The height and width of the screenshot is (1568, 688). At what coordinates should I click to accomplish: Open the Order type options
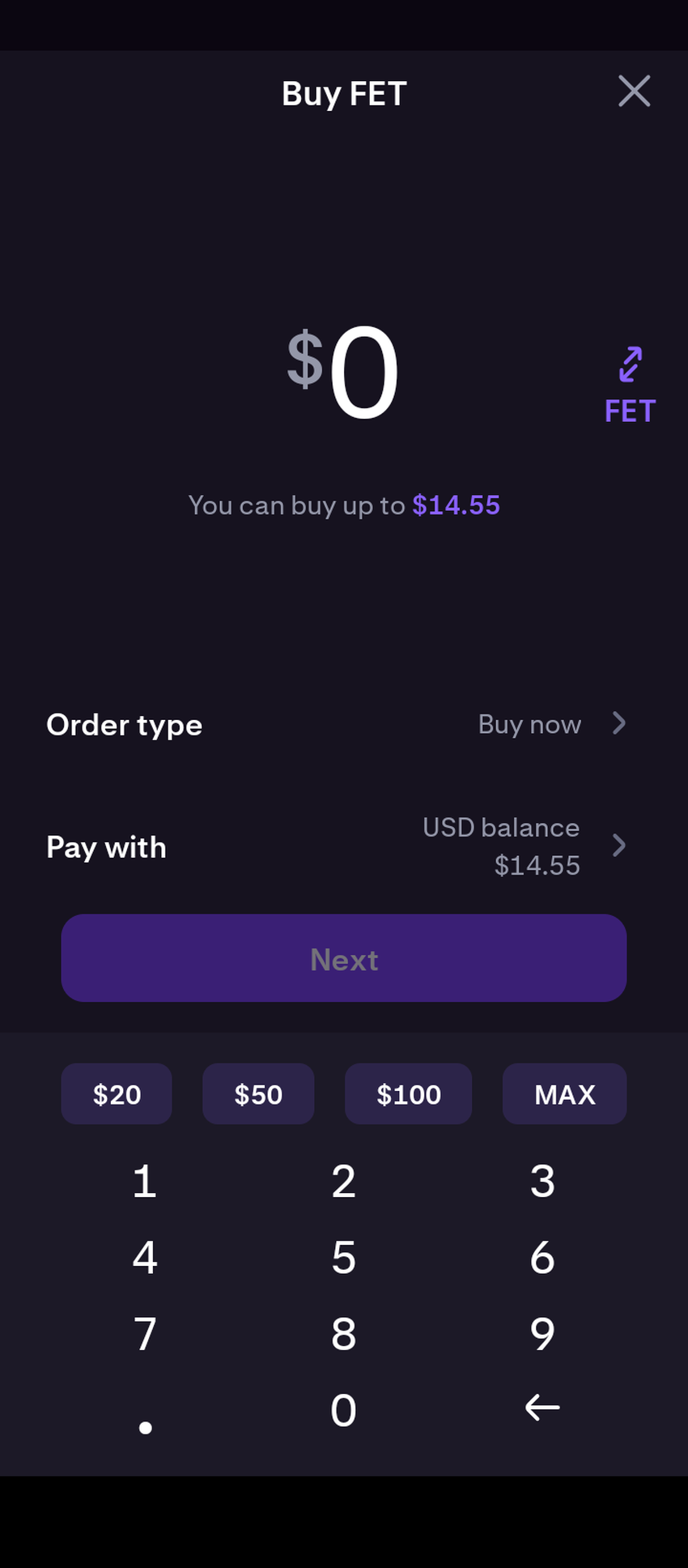(x=550, y=724)
